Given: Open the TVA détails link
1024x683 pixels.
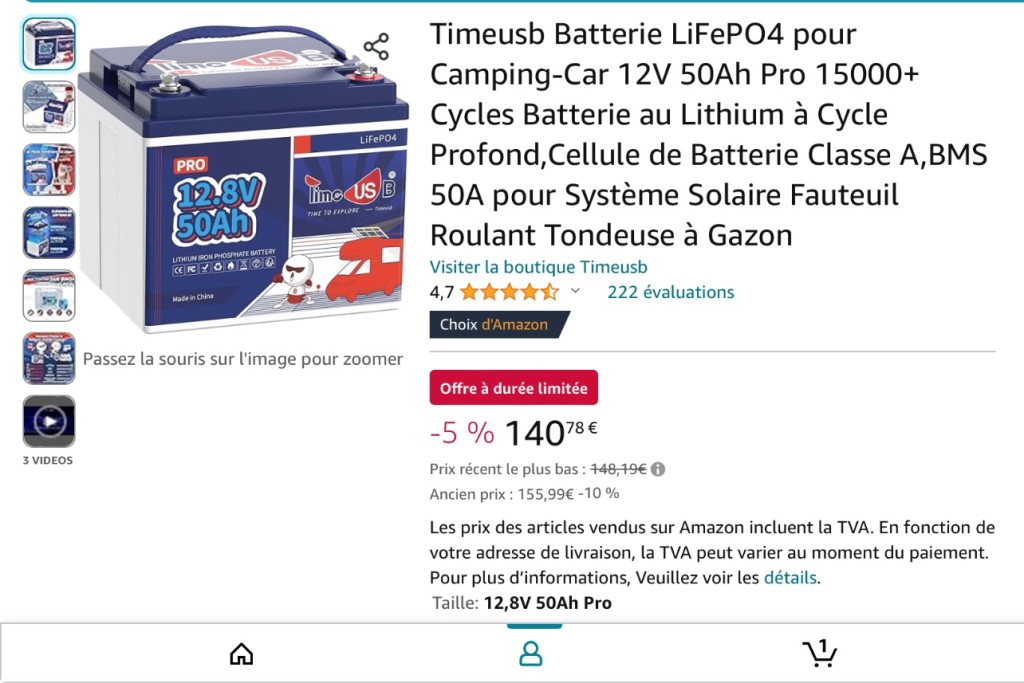Looking at the screenshot, I should (x=790, y=578).
